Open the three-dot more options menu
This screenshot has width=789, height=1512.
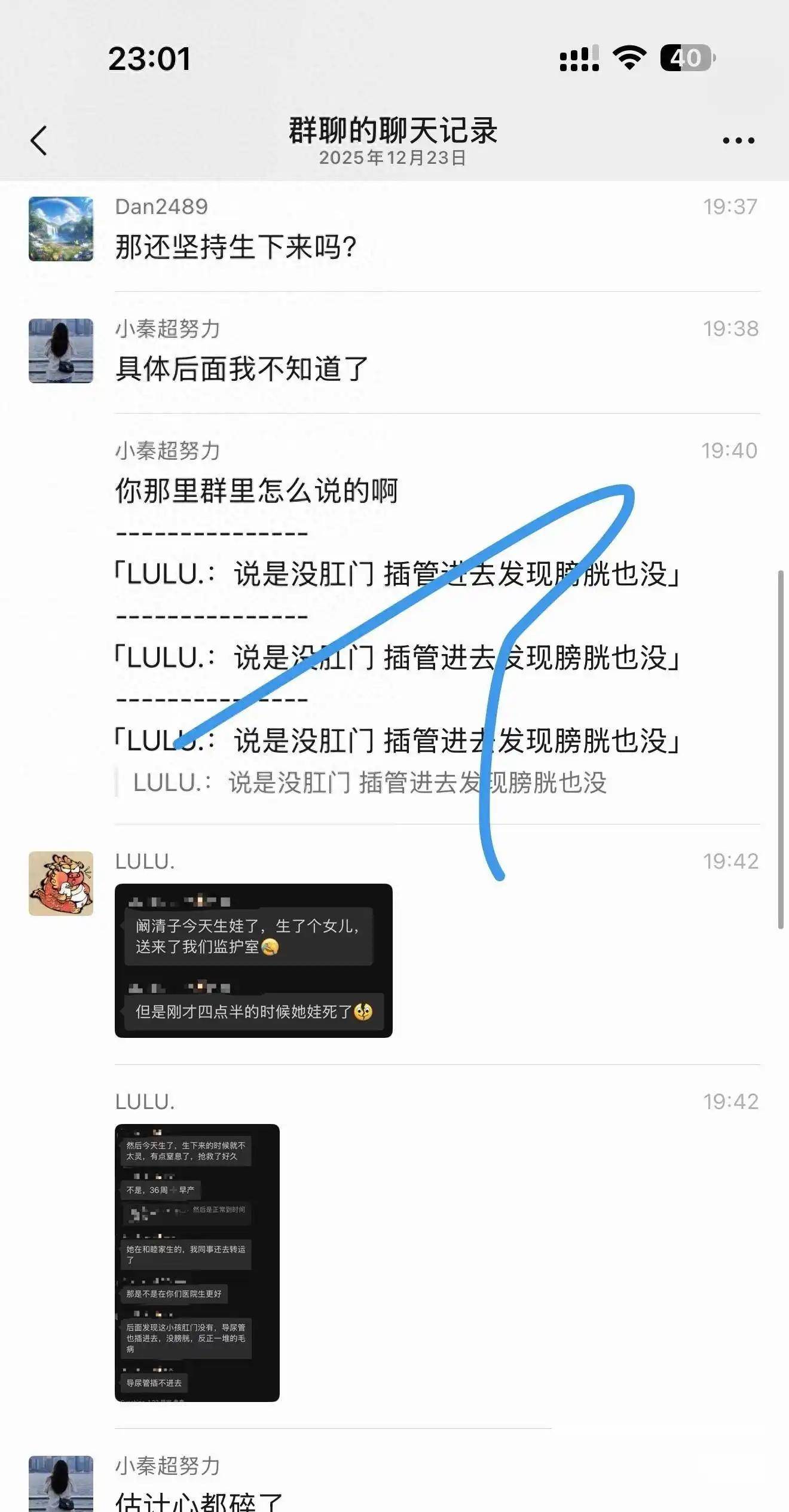[x=738, y=141]
